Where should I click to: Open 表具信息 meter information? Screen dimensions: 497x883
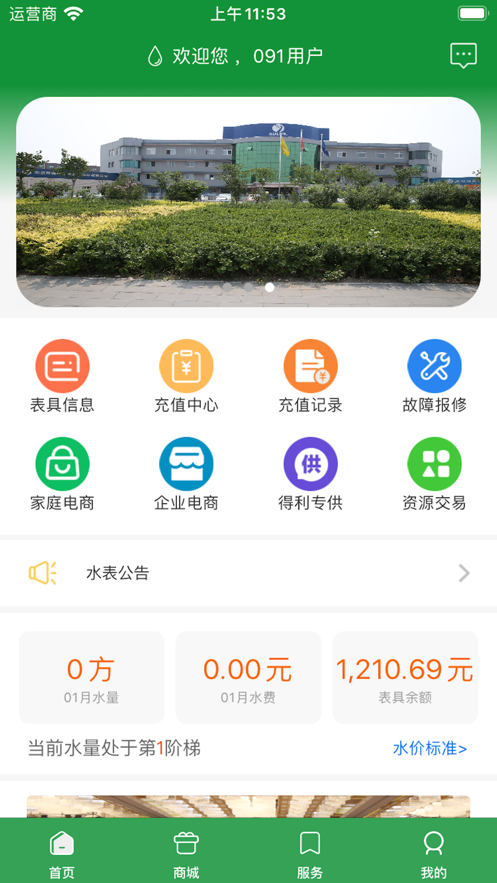point(62,376)
